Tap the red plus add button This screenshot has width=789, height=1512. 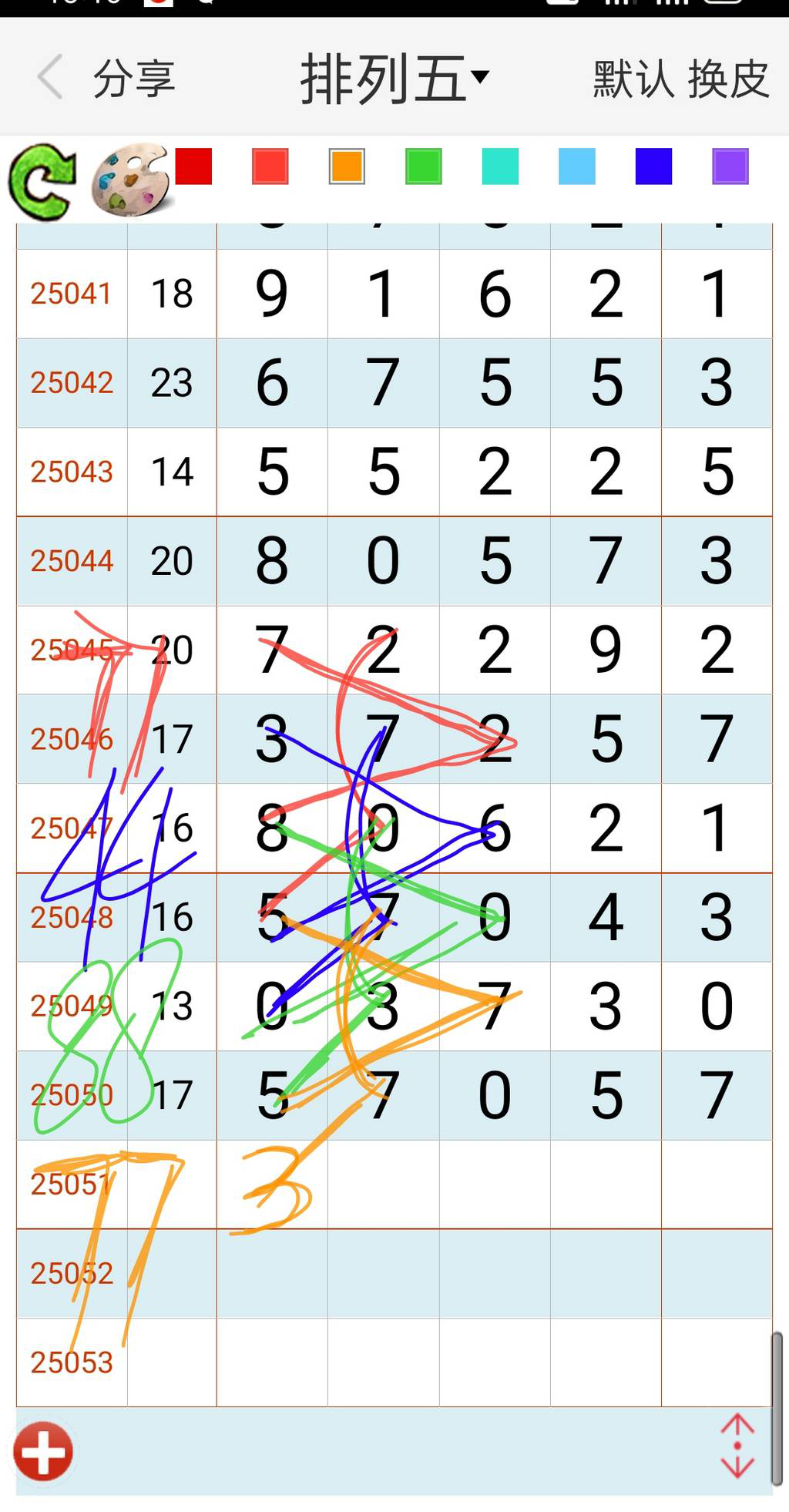click(x=42, y=1450)
